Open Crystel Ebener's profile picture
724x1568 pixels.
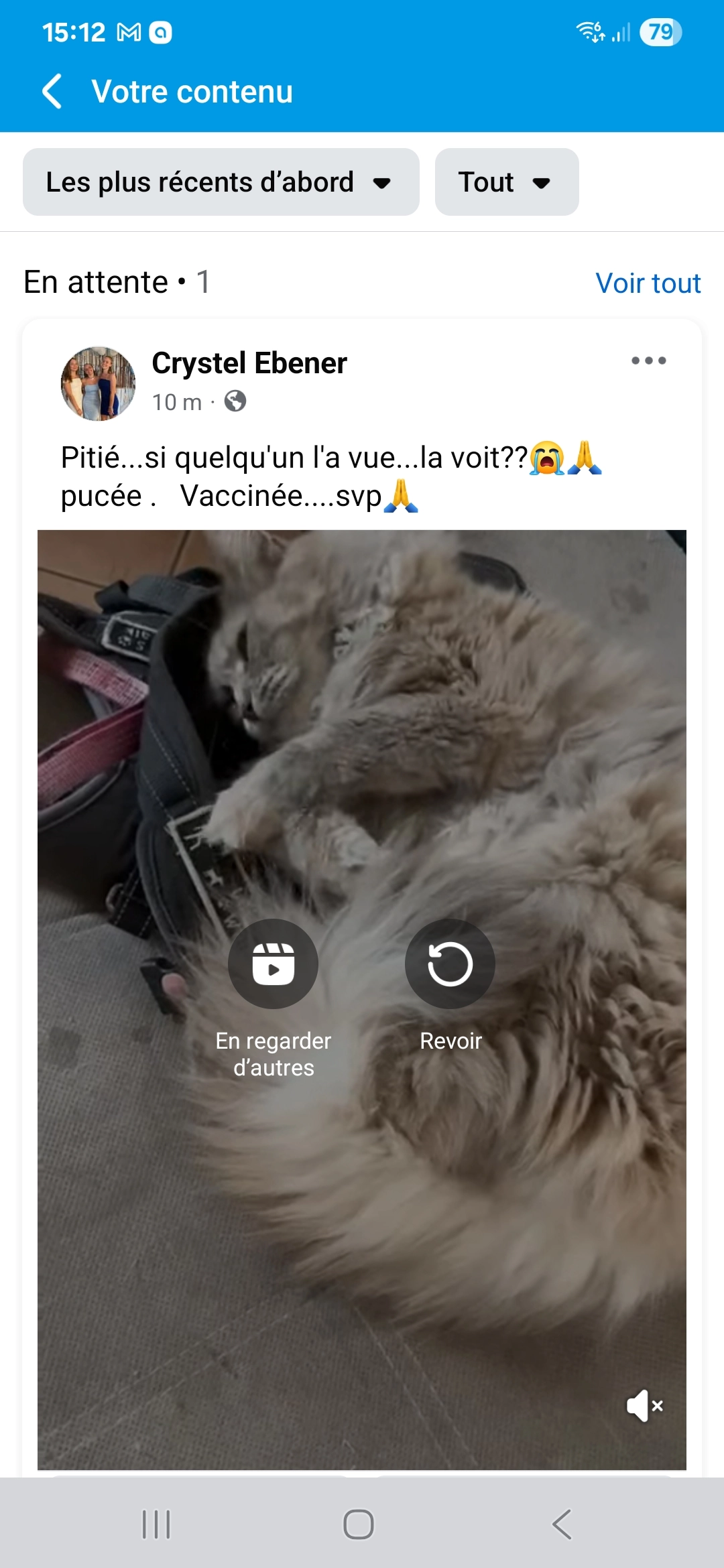coord(98,383)
